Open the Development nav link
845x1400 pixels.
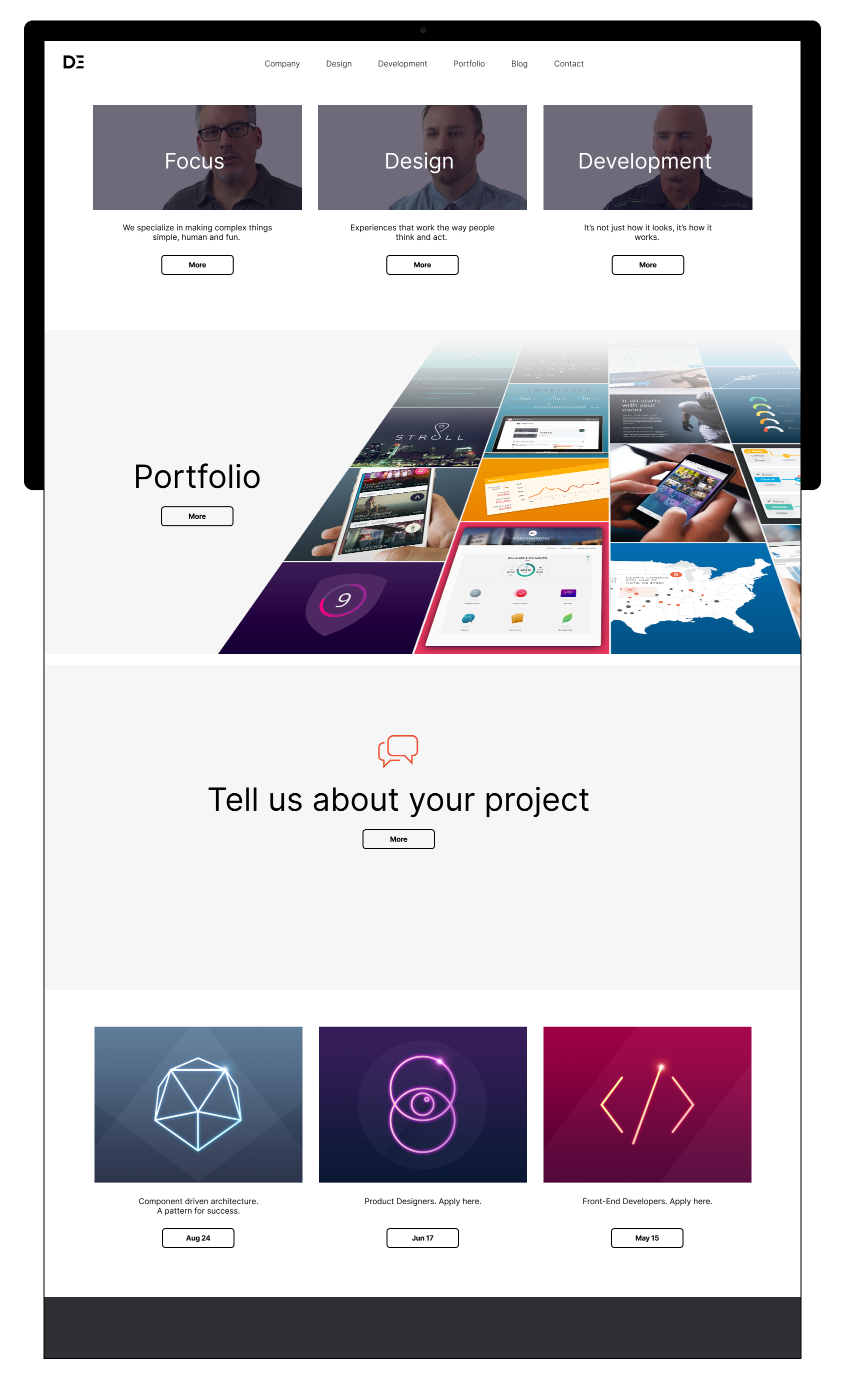[402, 63]
